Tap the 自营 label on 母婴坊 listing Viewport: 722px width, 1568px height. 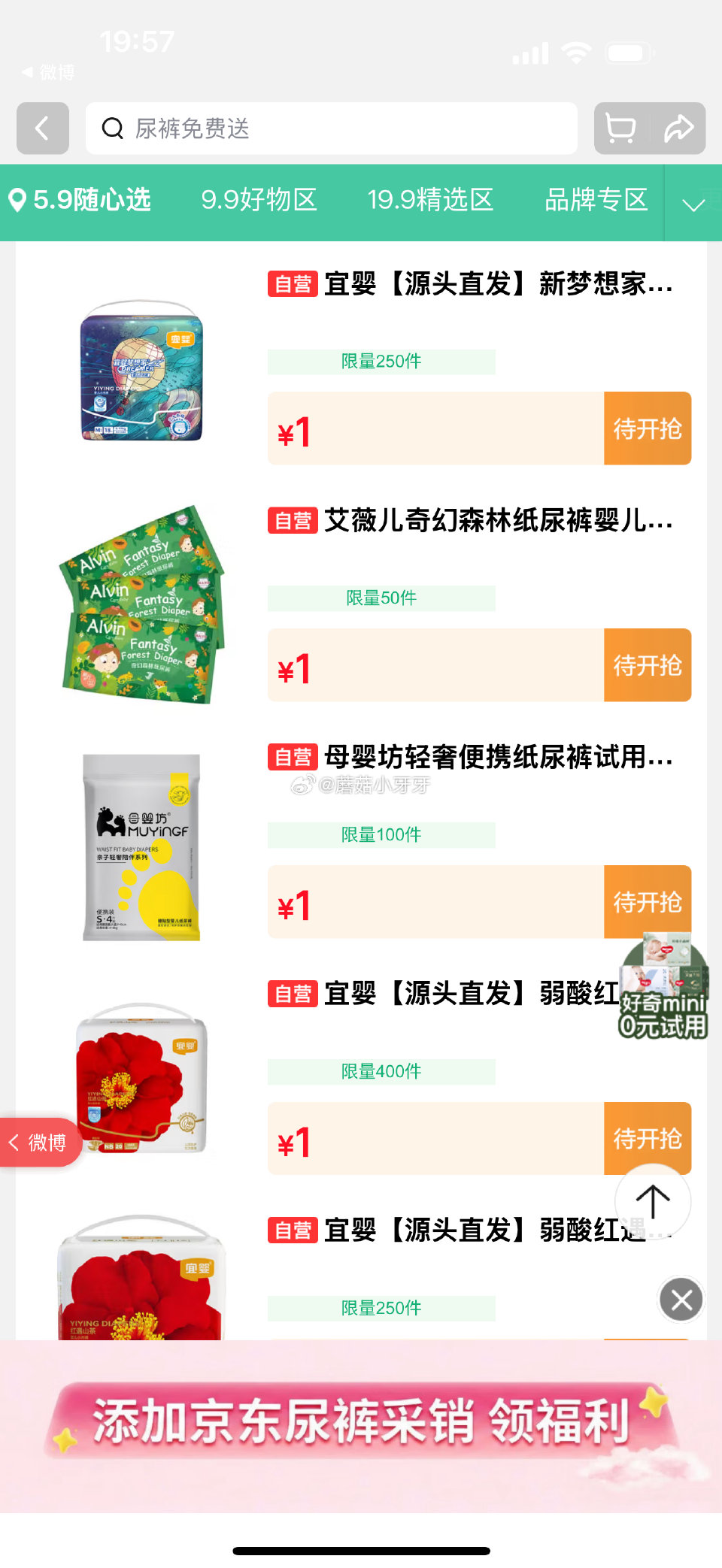coord(292,758)
